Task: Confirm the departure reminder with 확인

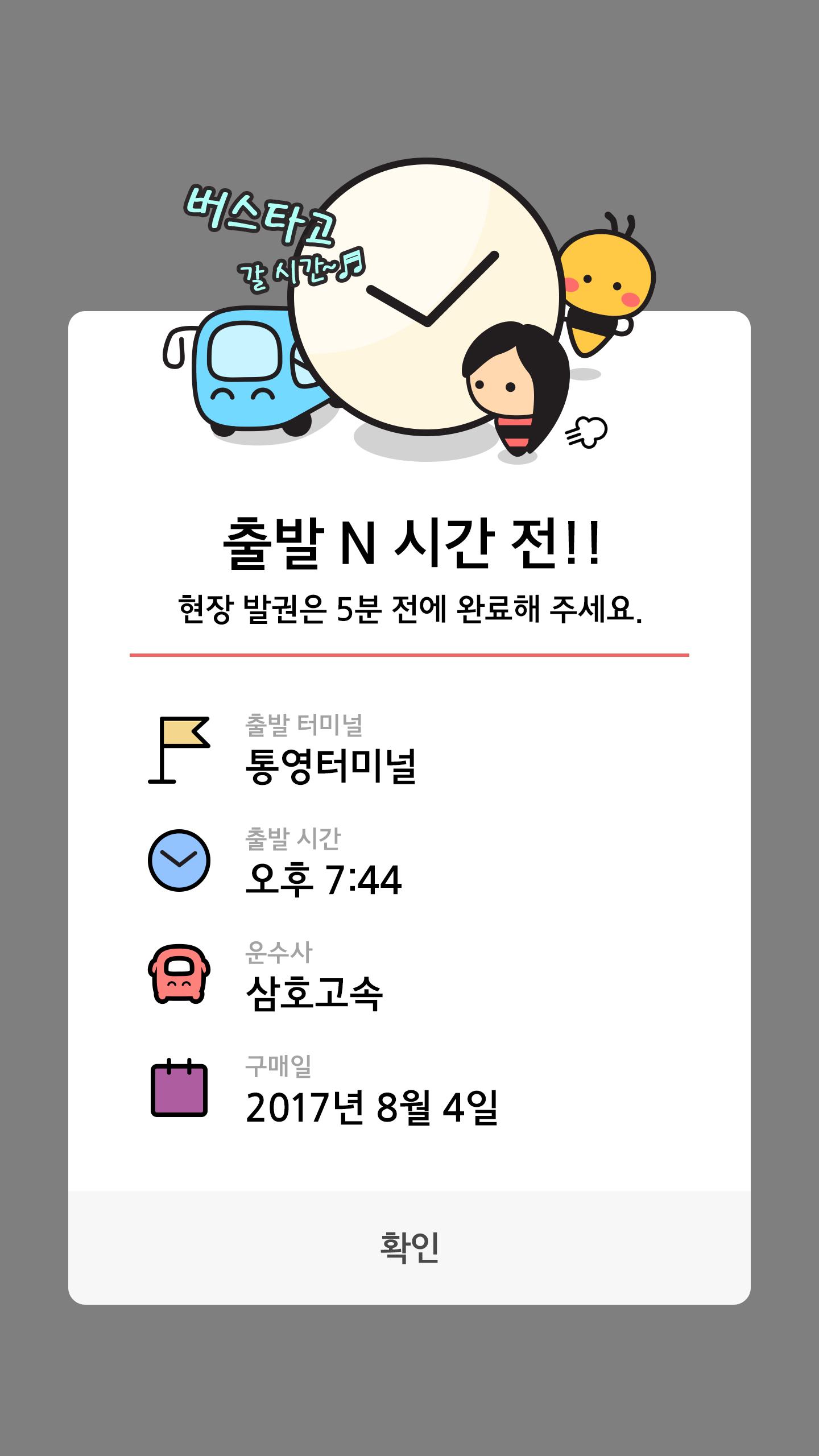Action: pyautogui.click(x=409, y=1247)
